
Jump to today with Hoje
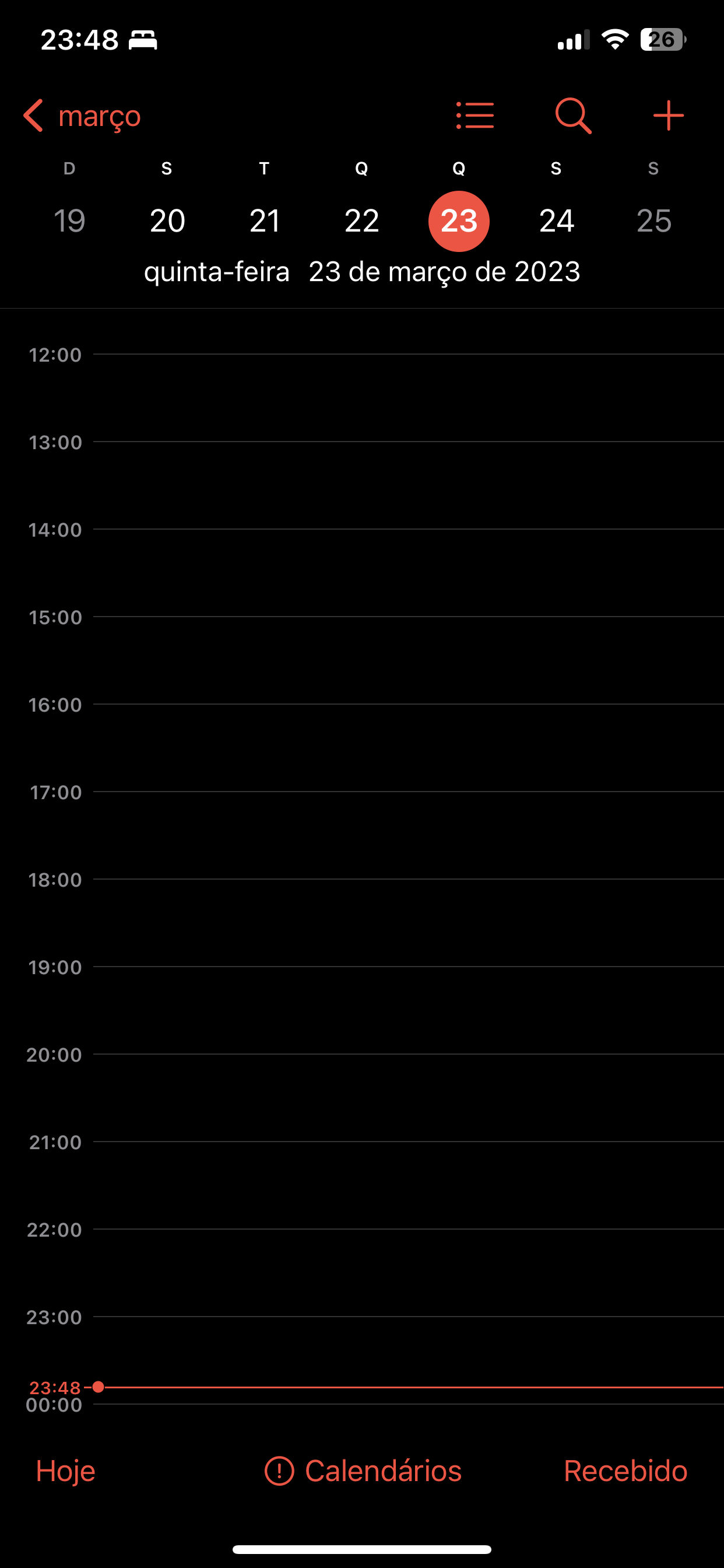(66, 1471)
